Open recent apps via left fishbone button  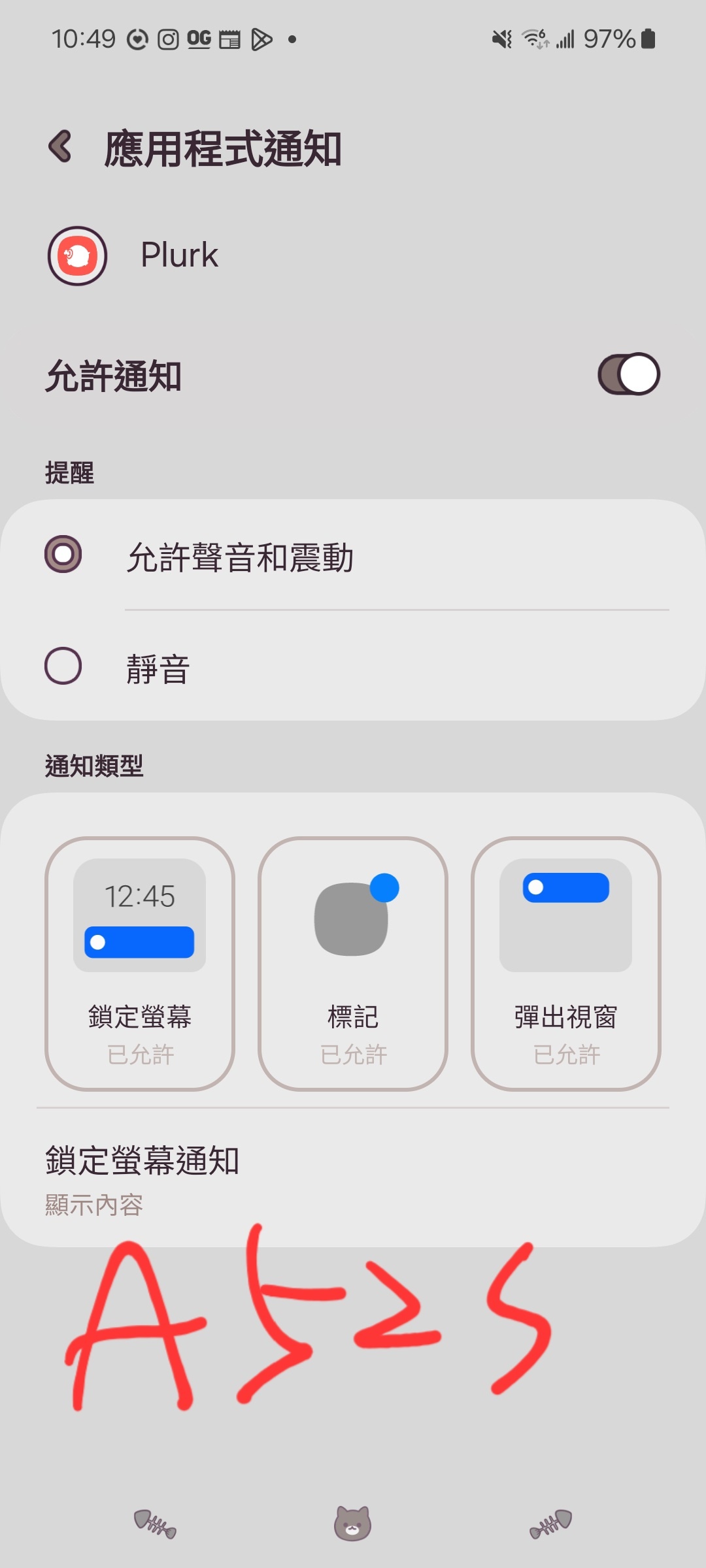point(155,1524)
